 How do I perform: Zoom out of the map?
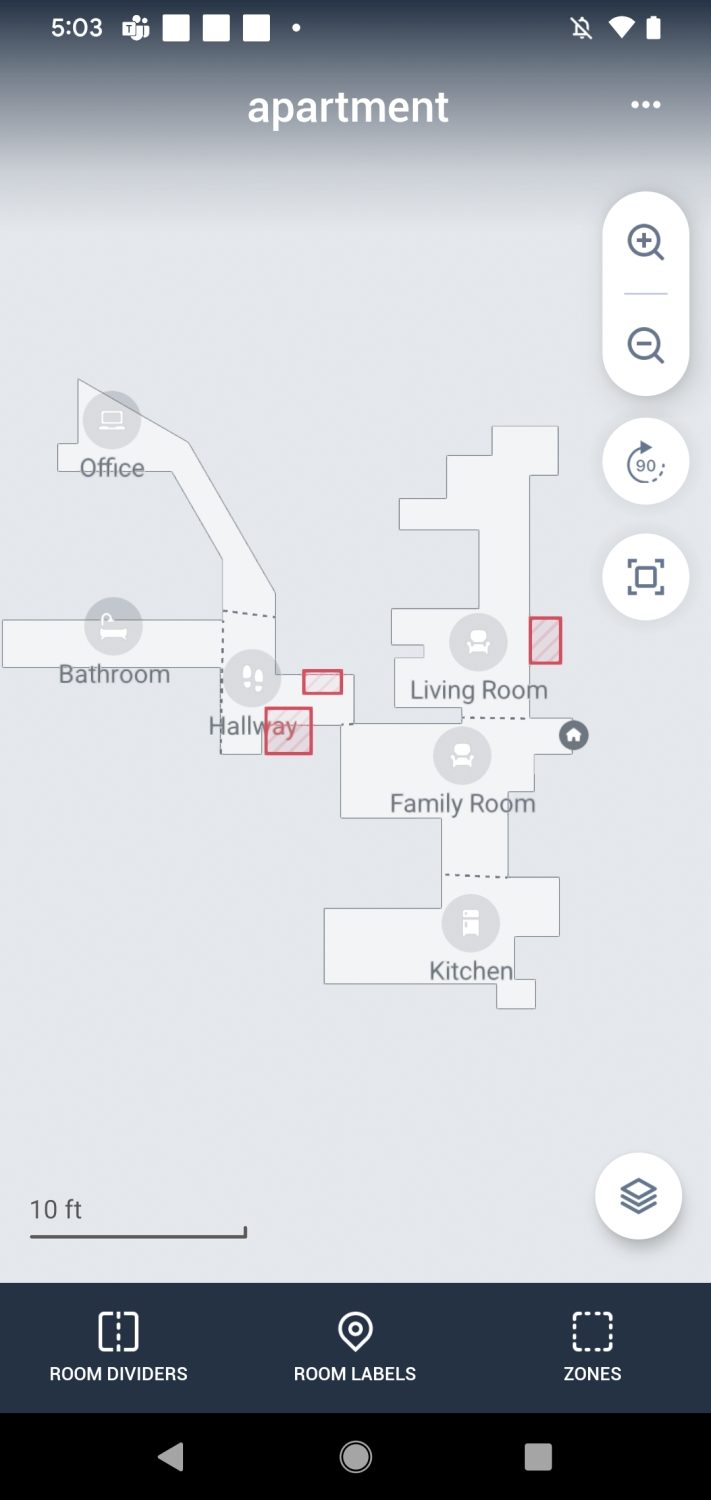pyautogui.click(x=645, y=346)
